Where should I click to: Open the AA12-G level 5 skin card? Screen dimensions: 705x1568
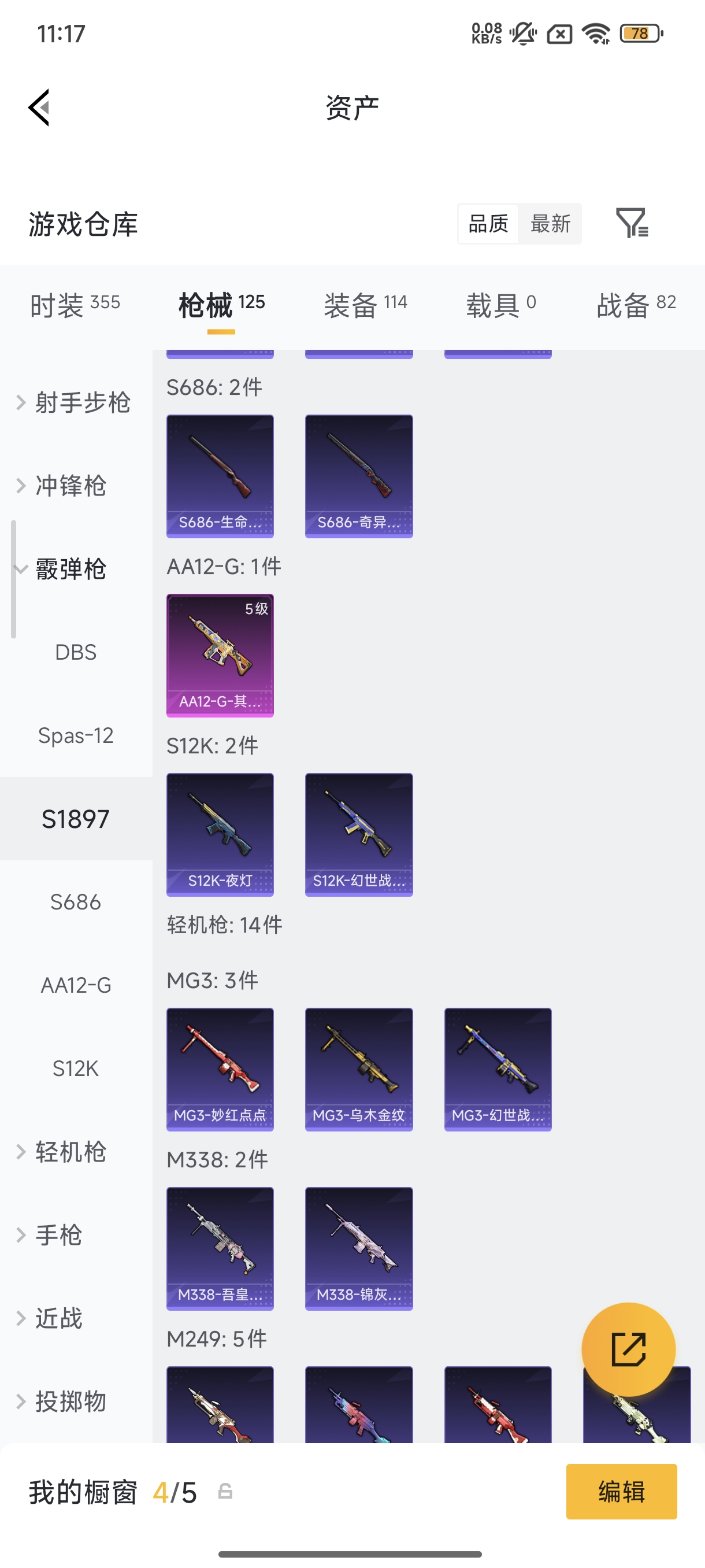220,656
